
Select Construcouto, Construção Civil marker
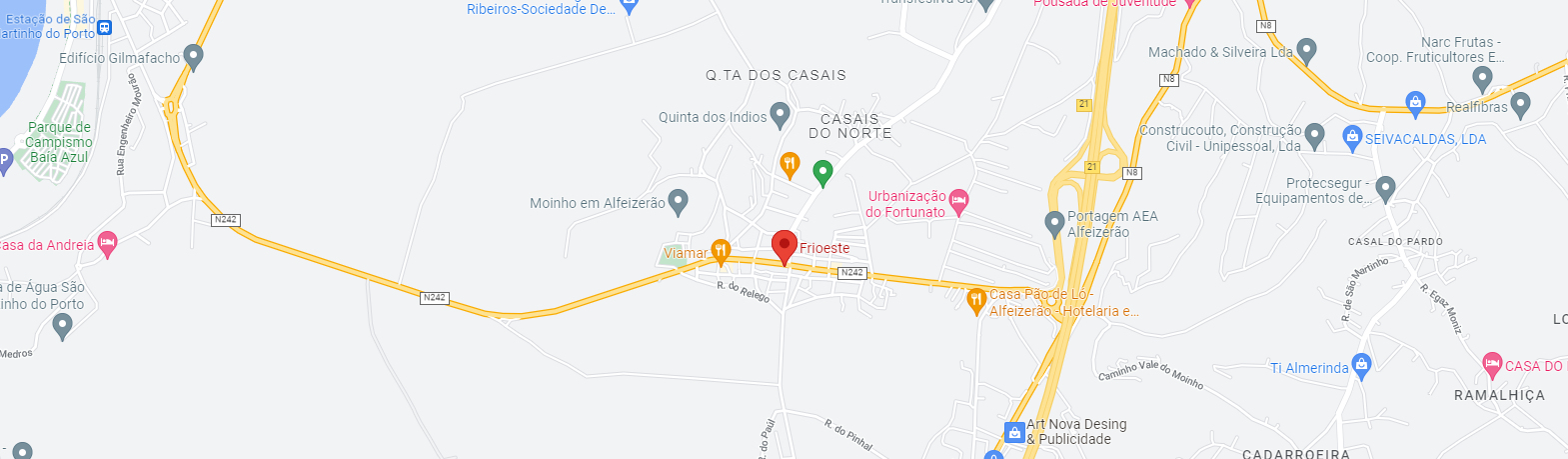click(x=1314, y=134)
